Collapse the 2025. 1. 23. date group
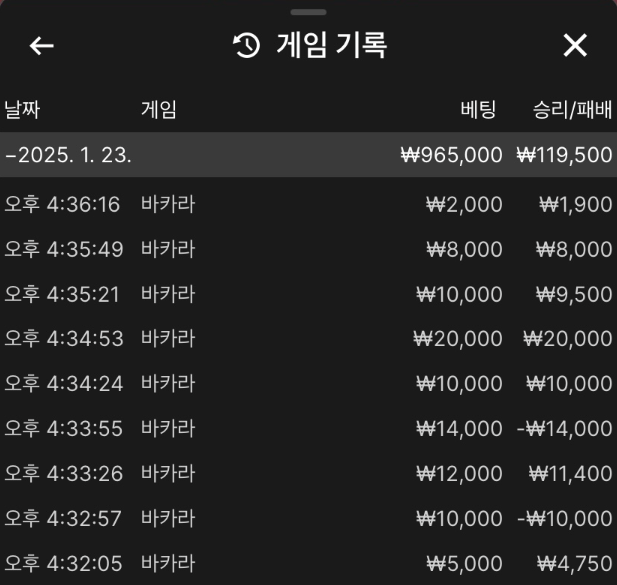The width and height of the screenshot is (617, 585). [68, 155]
